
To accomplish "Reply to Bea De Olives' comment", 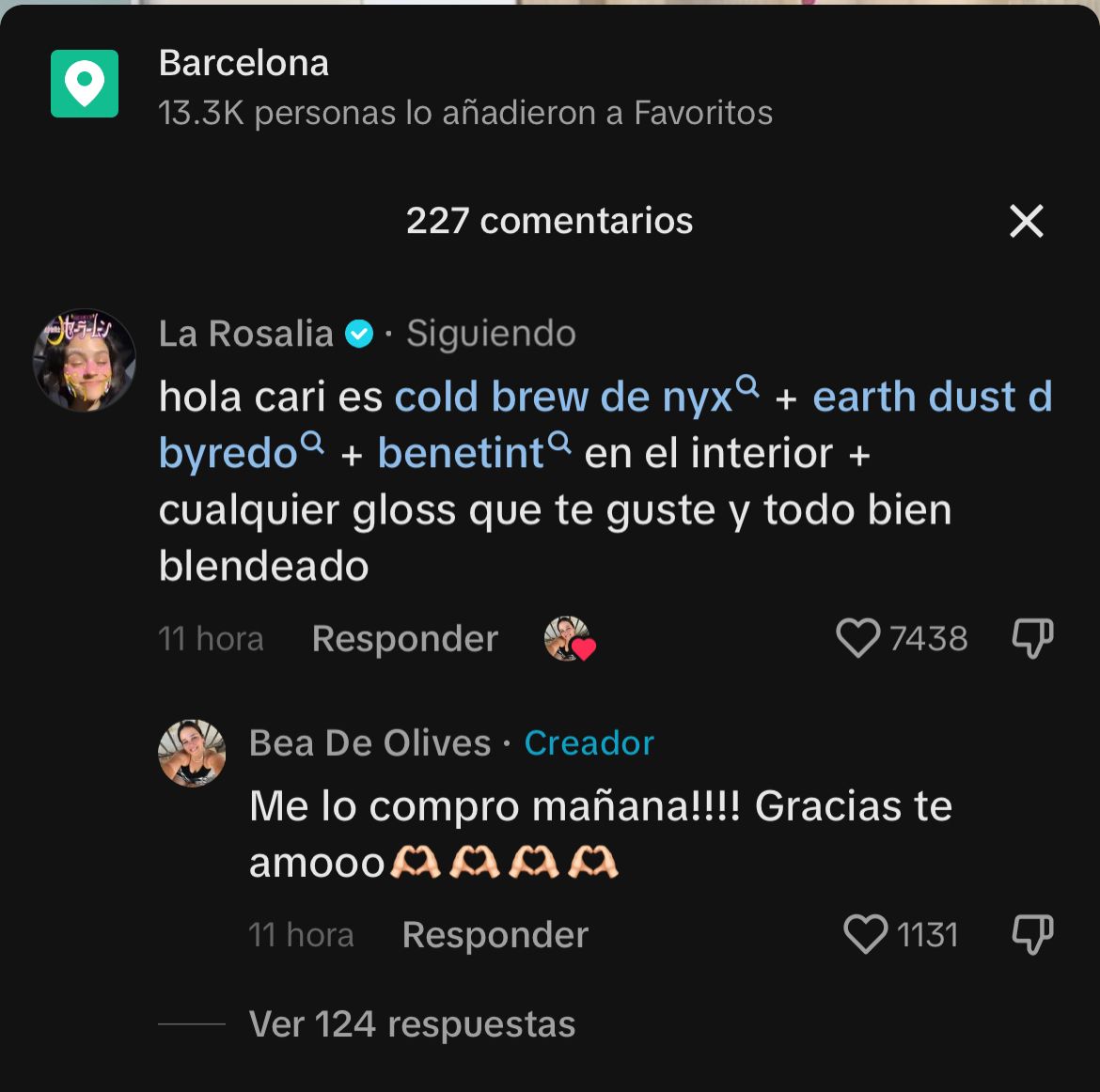I will pos(495,935).
